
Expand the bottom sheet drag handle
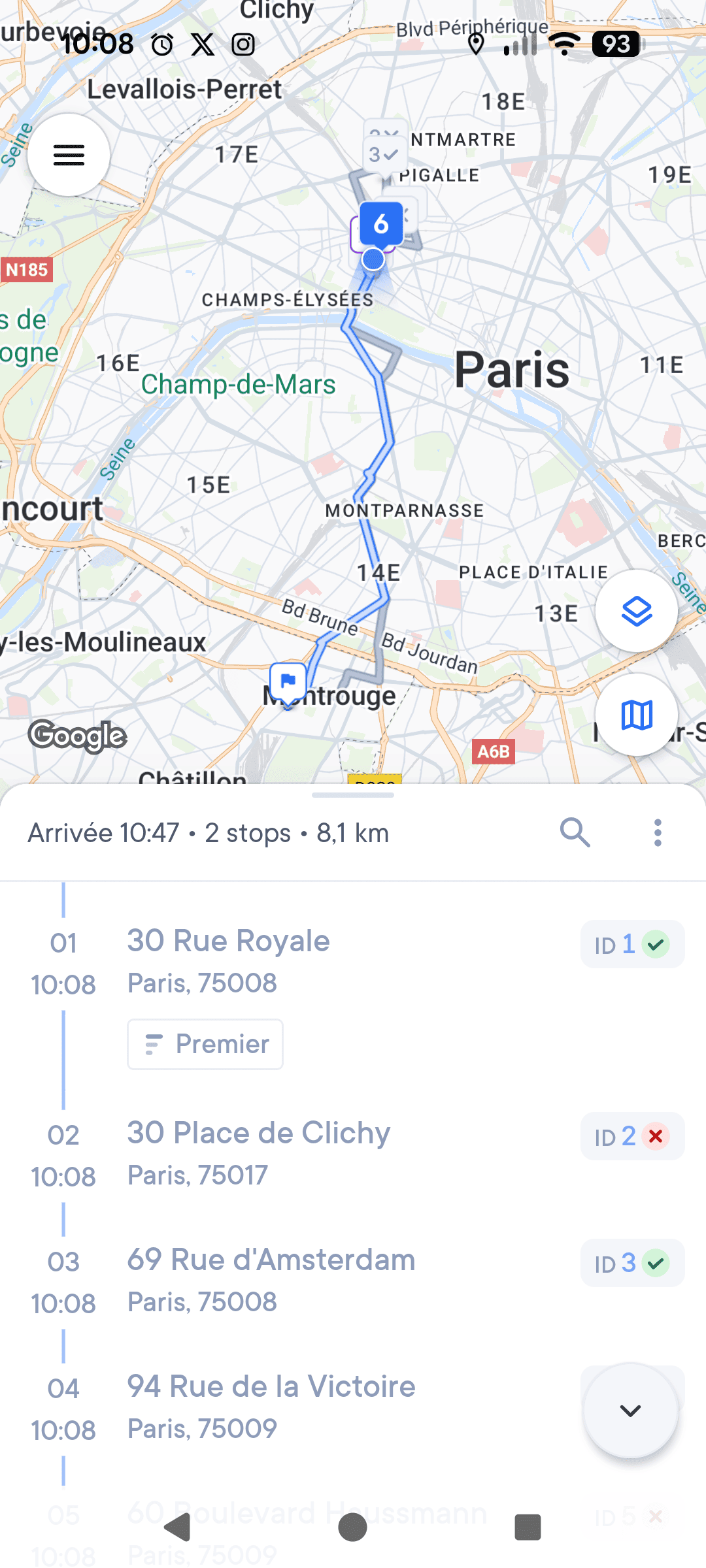click(353, 795)
